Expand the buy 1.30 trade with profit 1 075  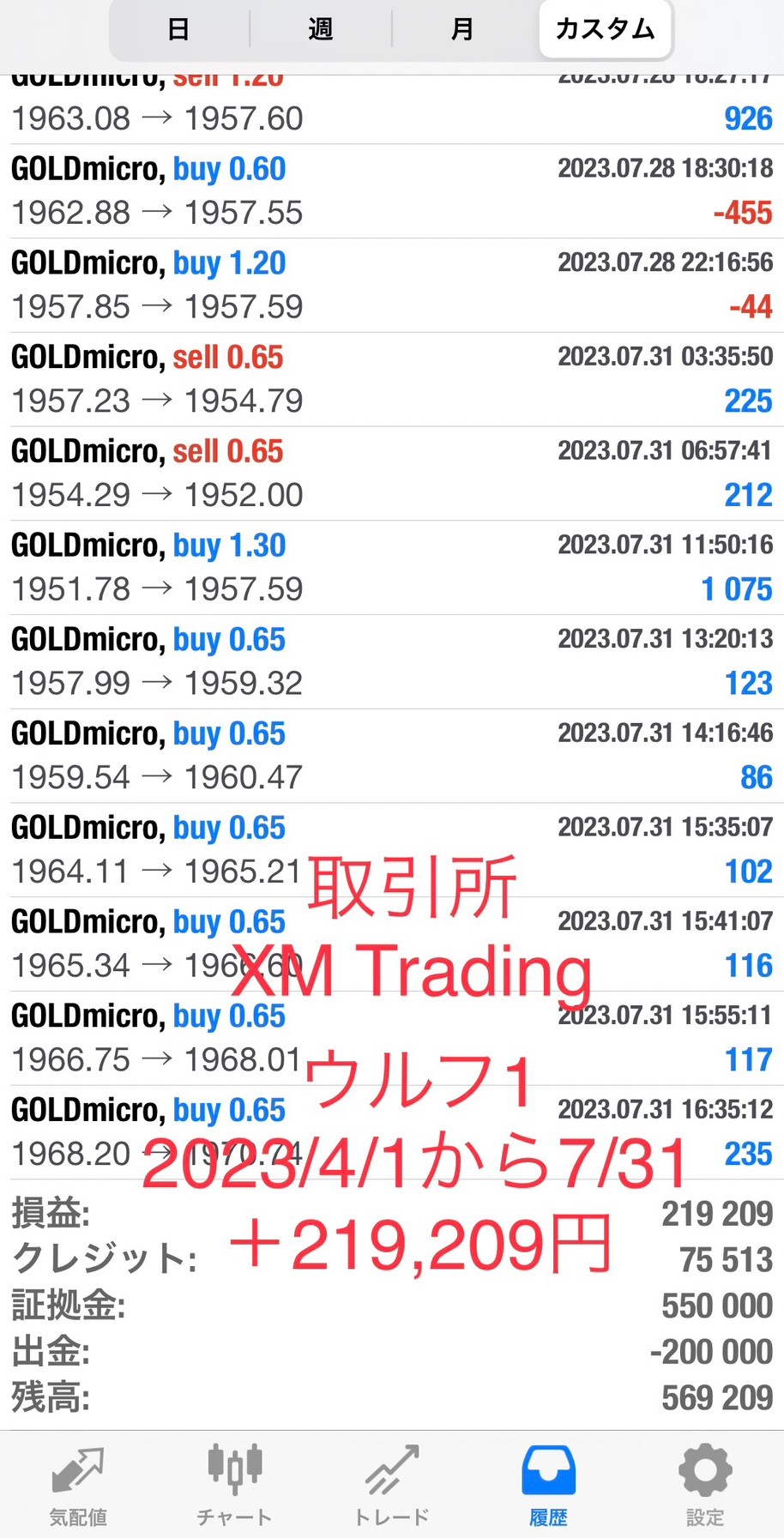(x=392, y=568)
